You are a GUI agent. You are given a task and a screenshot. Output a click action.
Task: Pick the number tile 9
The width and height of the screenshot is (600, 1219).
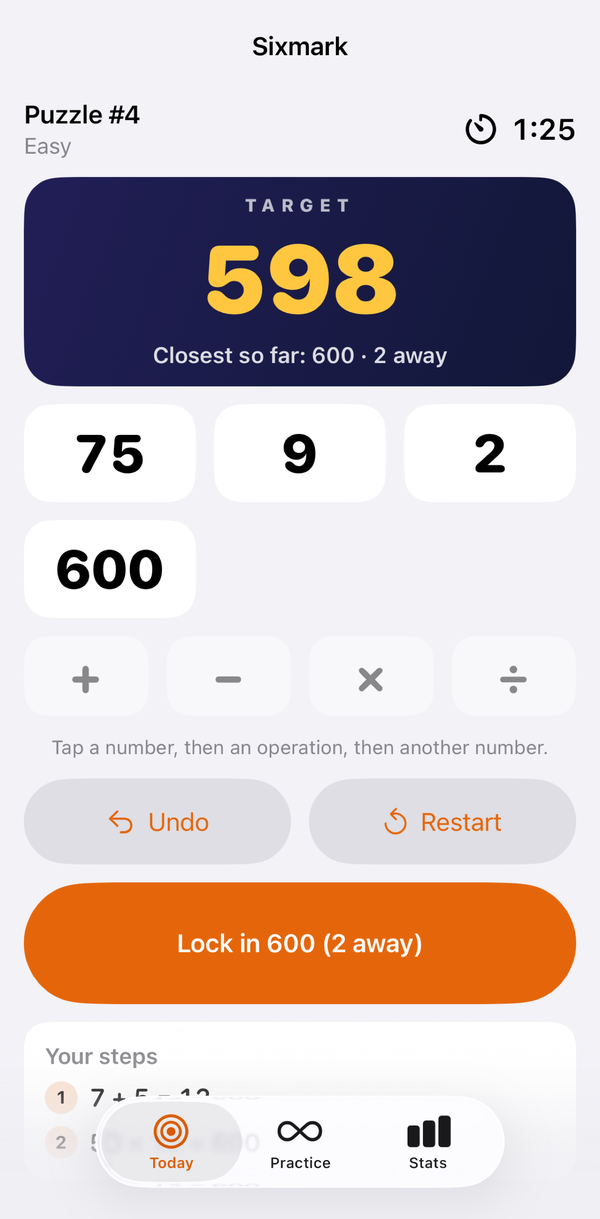300,453
